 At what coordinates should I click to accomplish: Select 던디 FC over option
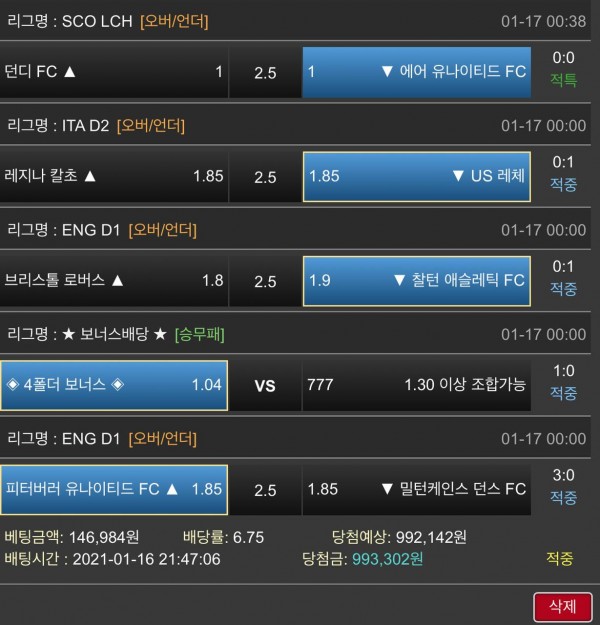(x=114, y=72)
